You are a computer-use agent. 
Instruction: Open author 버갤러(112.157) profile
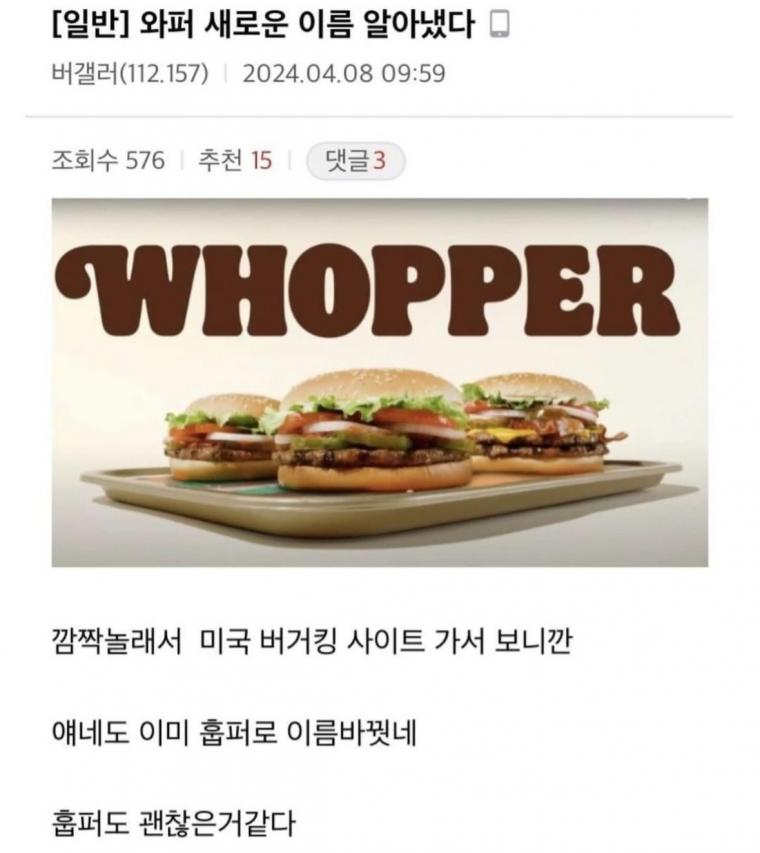coord(129,74)
